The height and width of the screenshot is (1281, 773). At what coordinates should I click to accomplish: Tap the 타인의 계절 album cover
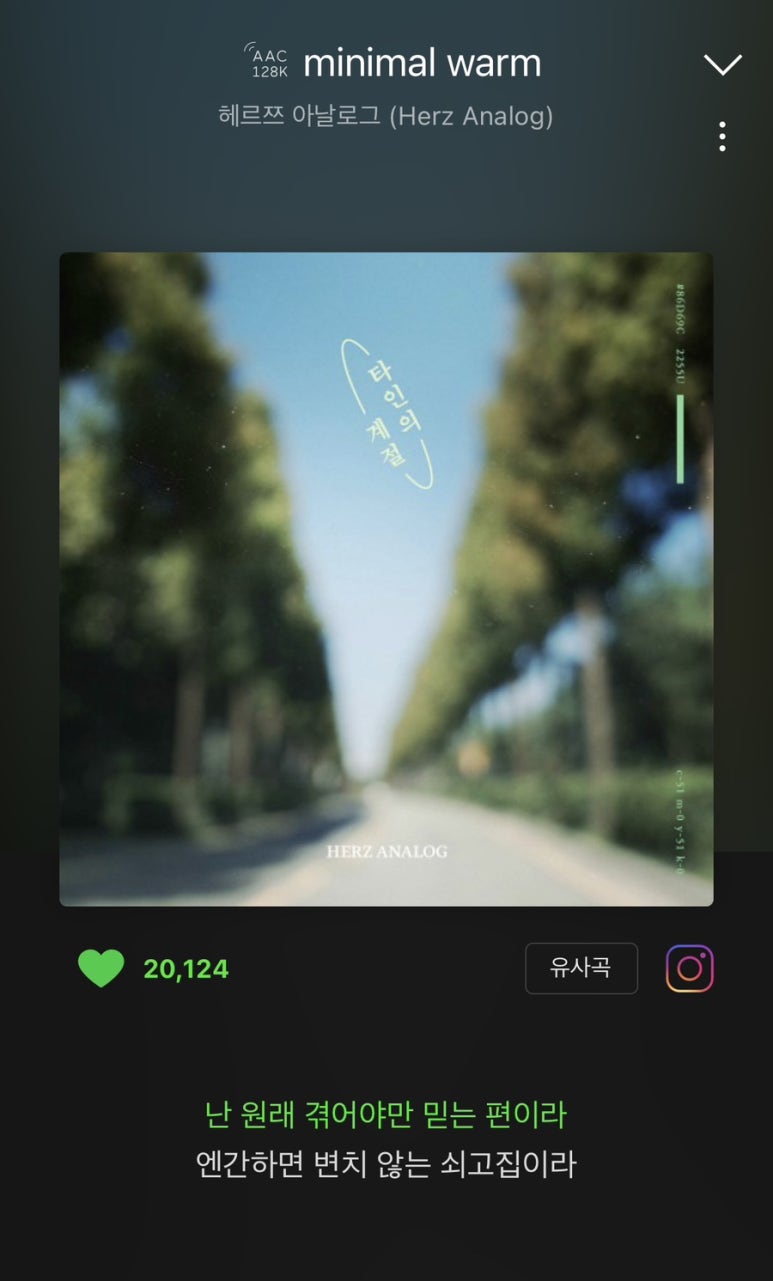pos(386,579)
